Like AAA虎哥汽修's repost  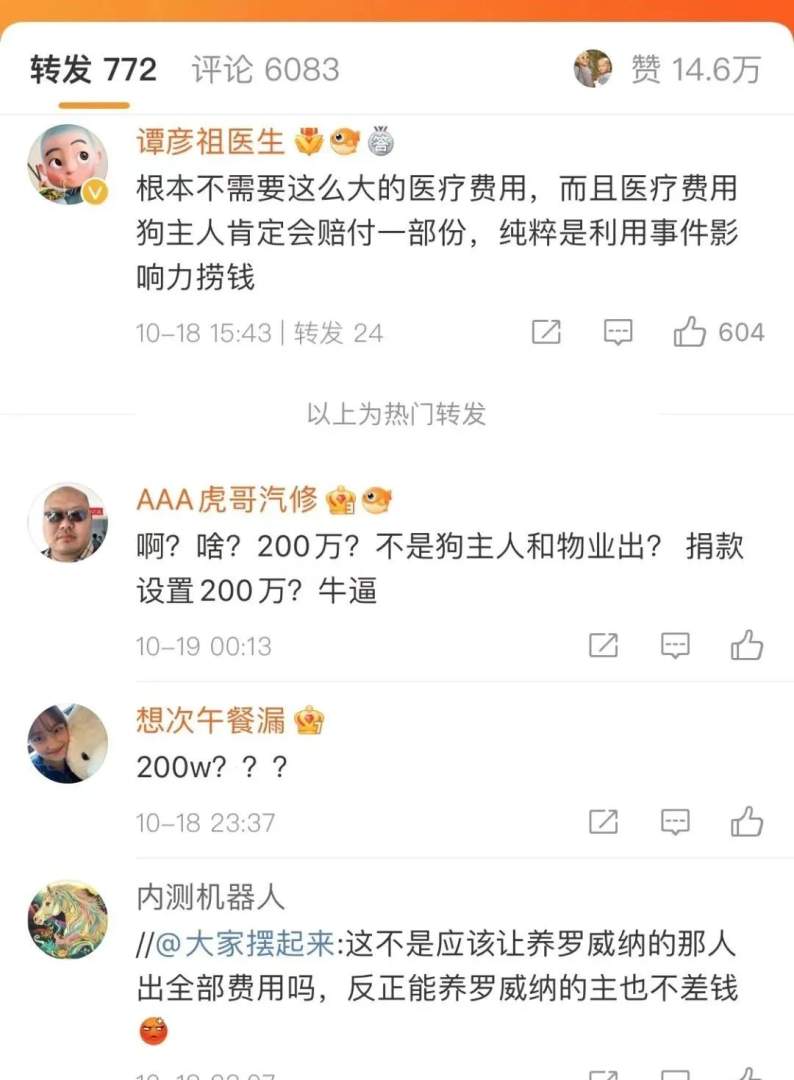click(747, 646)
